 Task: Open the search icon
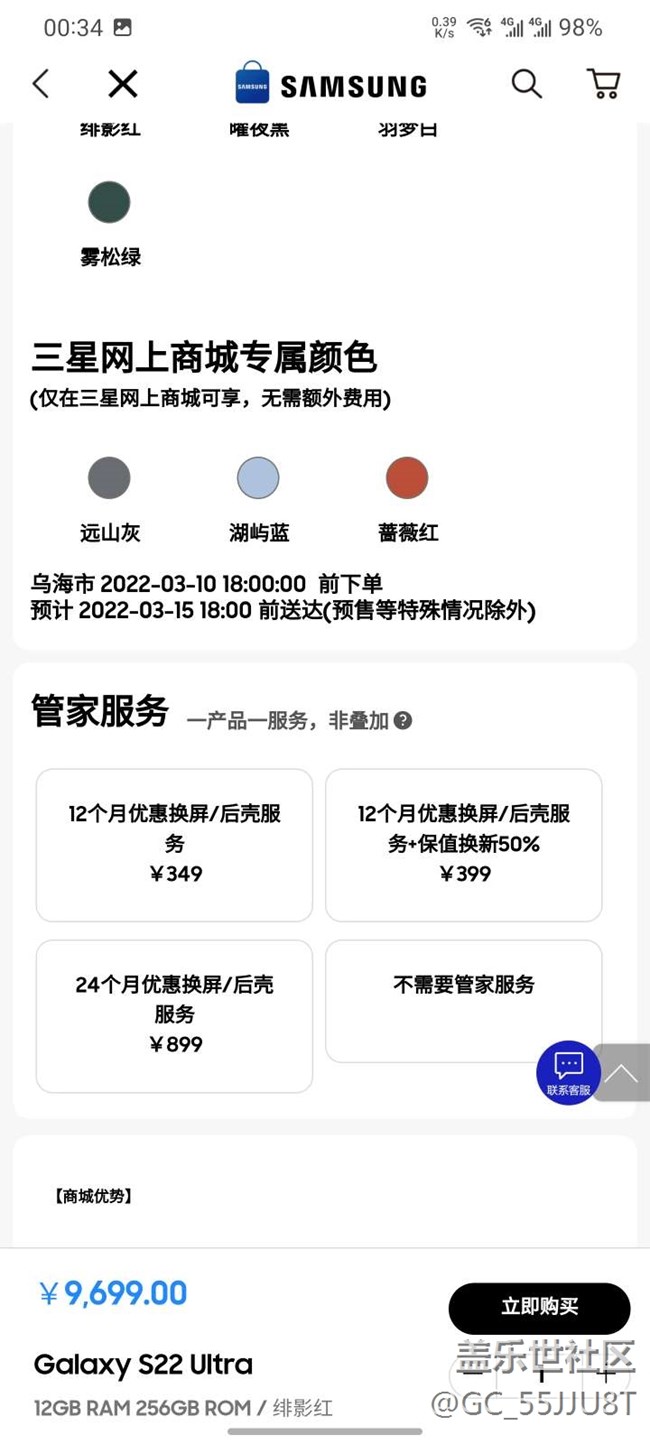(526, 84)
